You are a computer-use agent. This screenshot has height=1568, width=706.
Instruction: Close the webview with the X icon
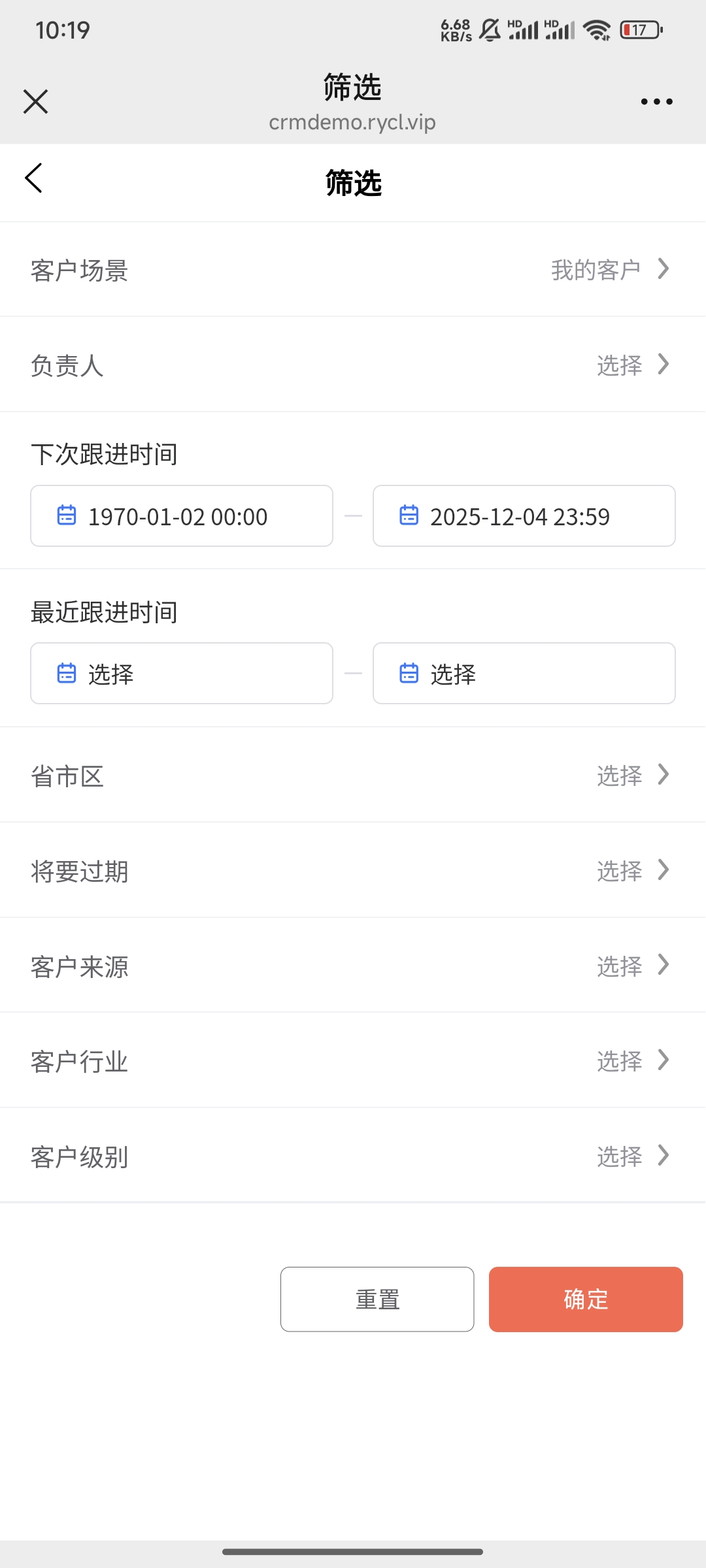coord(35,102)
